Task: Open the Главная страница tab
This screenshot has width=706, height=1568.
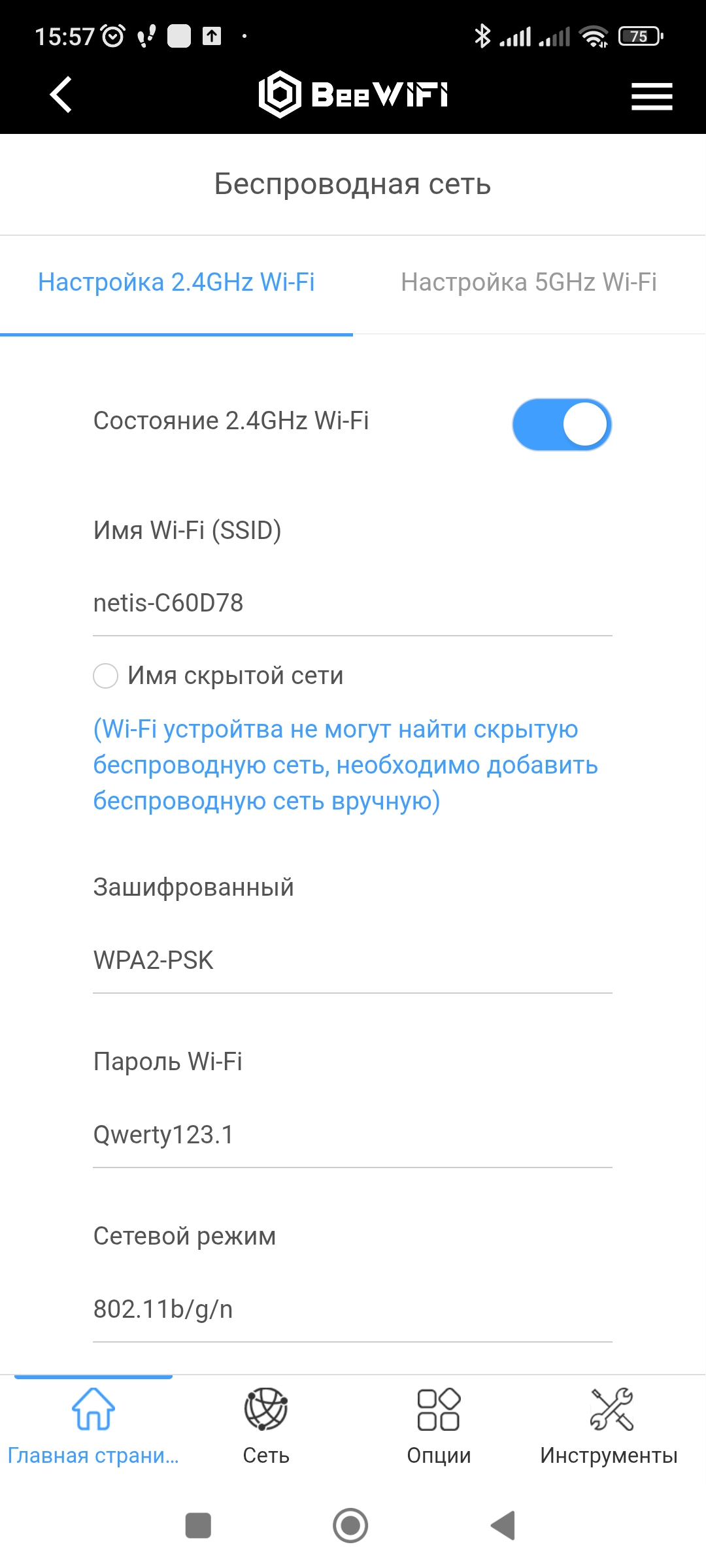Action: pyautogui.click(x=93, y=1426)
